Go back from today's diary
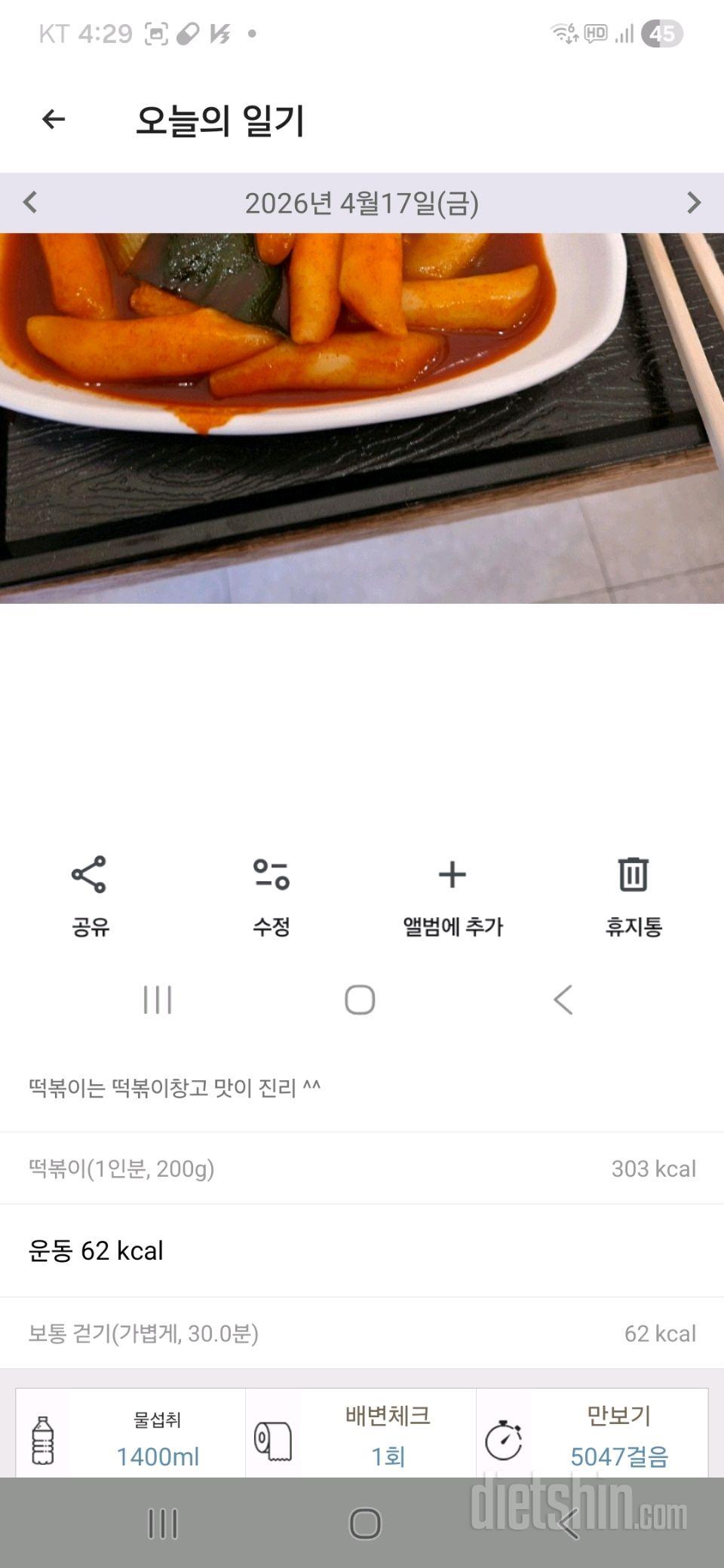Image resolution: width=724 pixels, height=1568 pixels. click(x=54, y=119)
